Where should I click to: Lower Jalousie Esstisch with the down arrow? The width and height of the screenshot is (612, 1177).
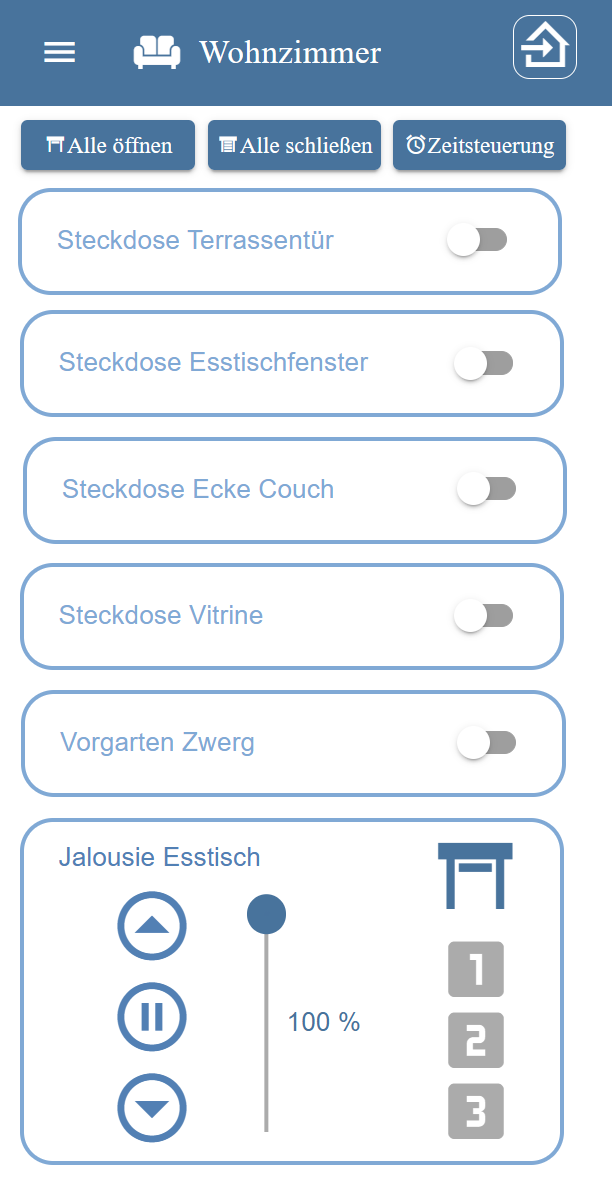152,1108
